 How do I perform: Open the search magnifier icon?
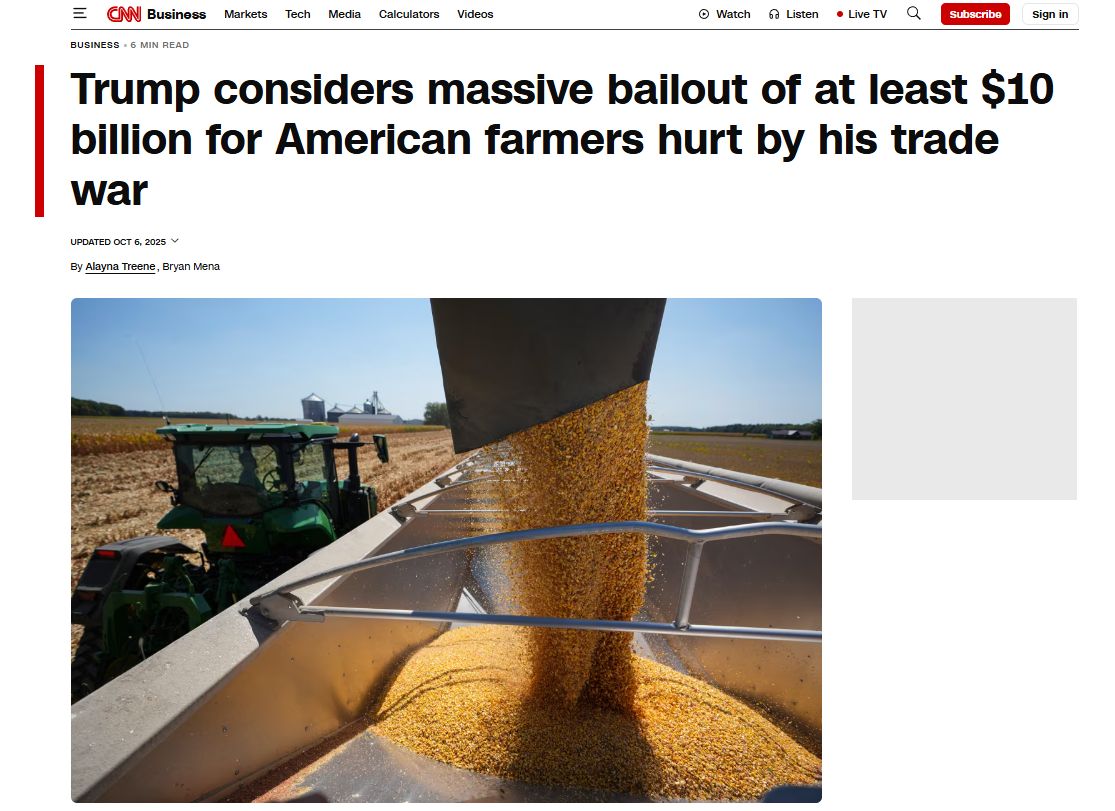click(x=914, y=14)
